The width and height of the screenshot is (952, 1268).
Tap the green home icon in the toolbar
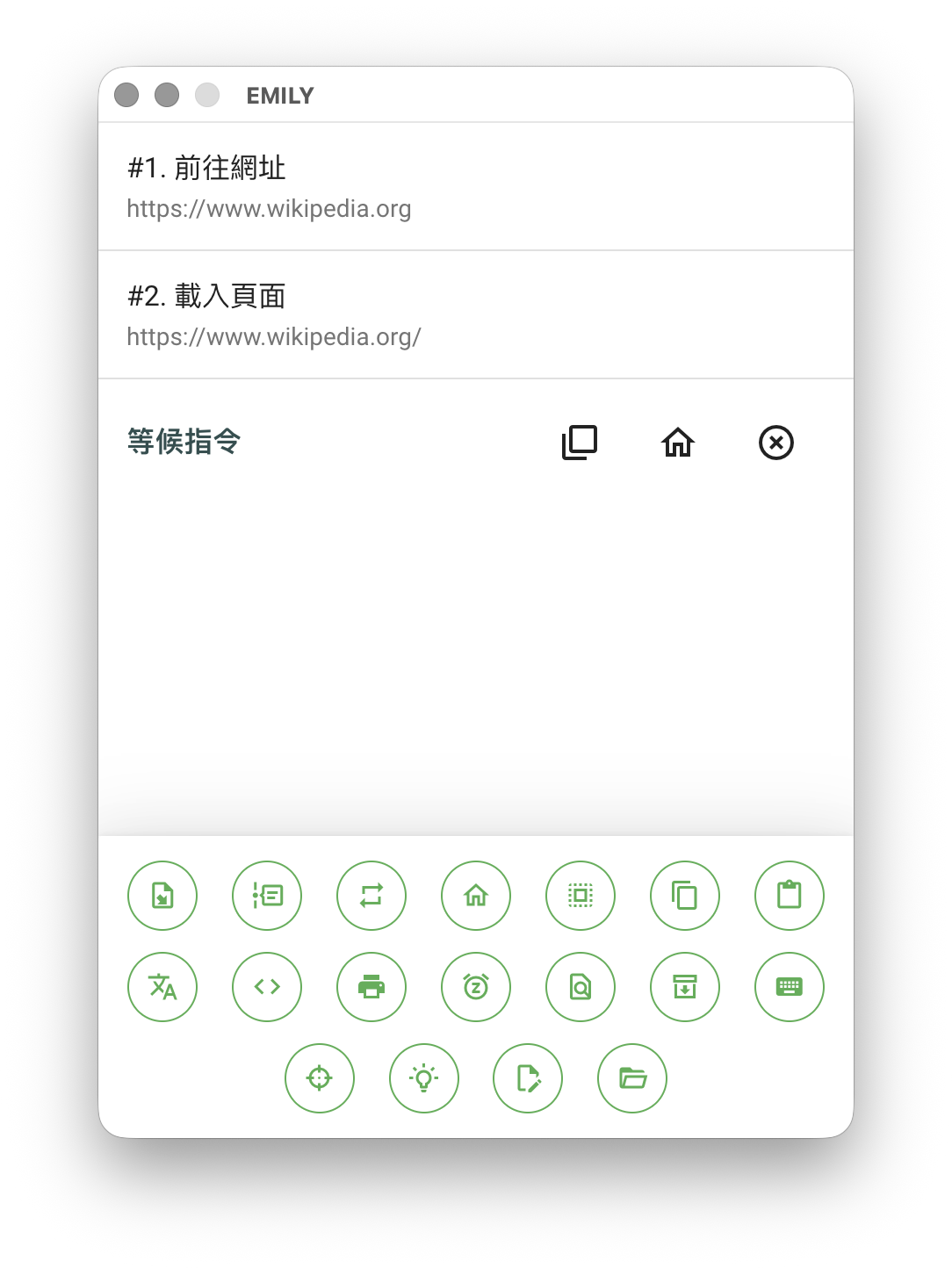click(476, 896)
